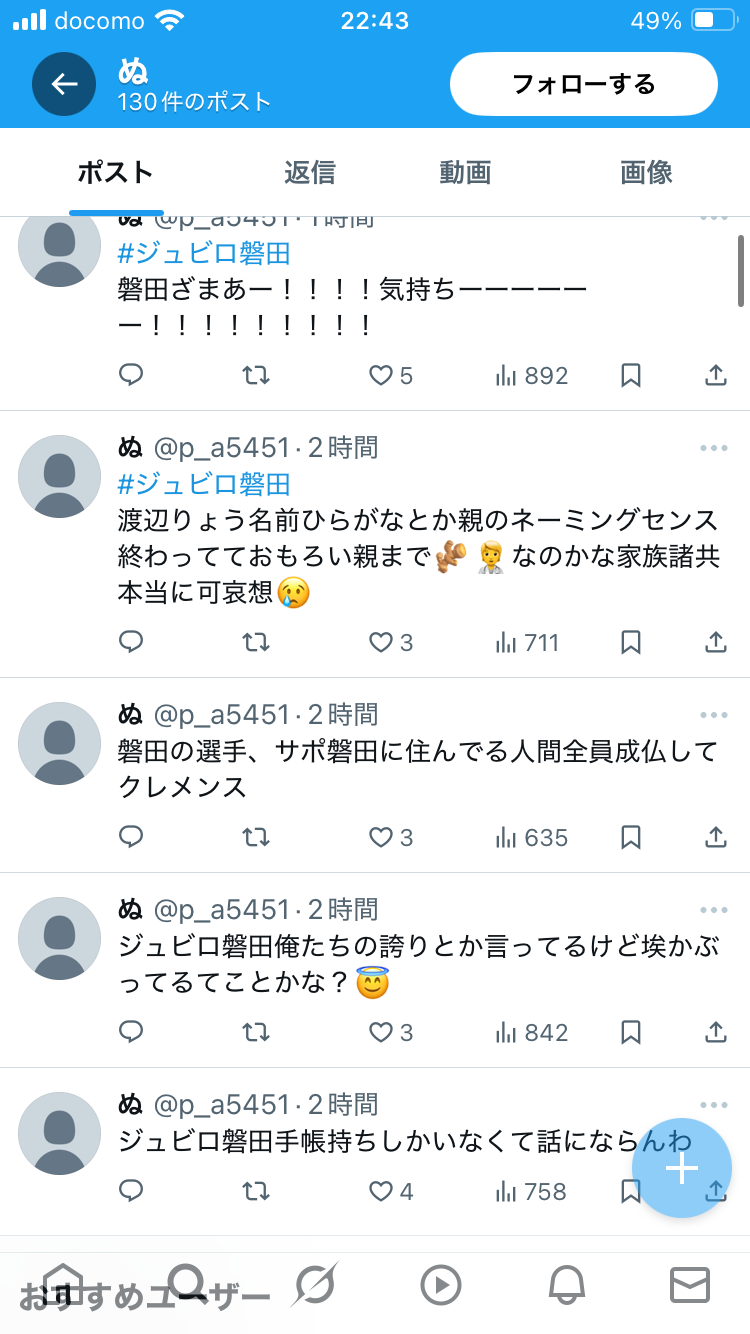The image size is (750, 1334).
Task: Open the notifications bell tab
Action: (x=566, y=1285)
